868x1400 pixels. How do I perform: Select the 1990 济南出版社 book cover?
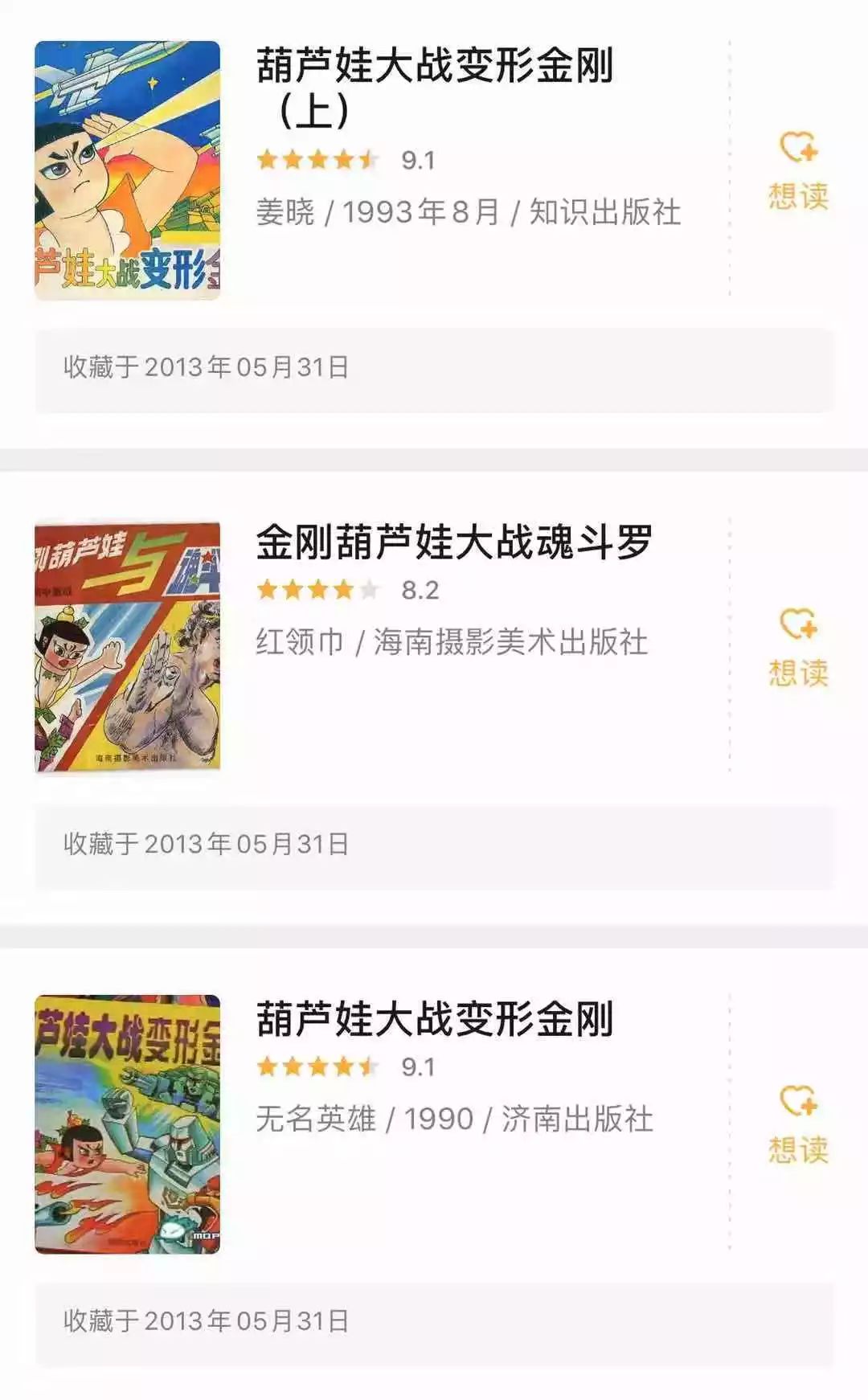point(128,1124)
